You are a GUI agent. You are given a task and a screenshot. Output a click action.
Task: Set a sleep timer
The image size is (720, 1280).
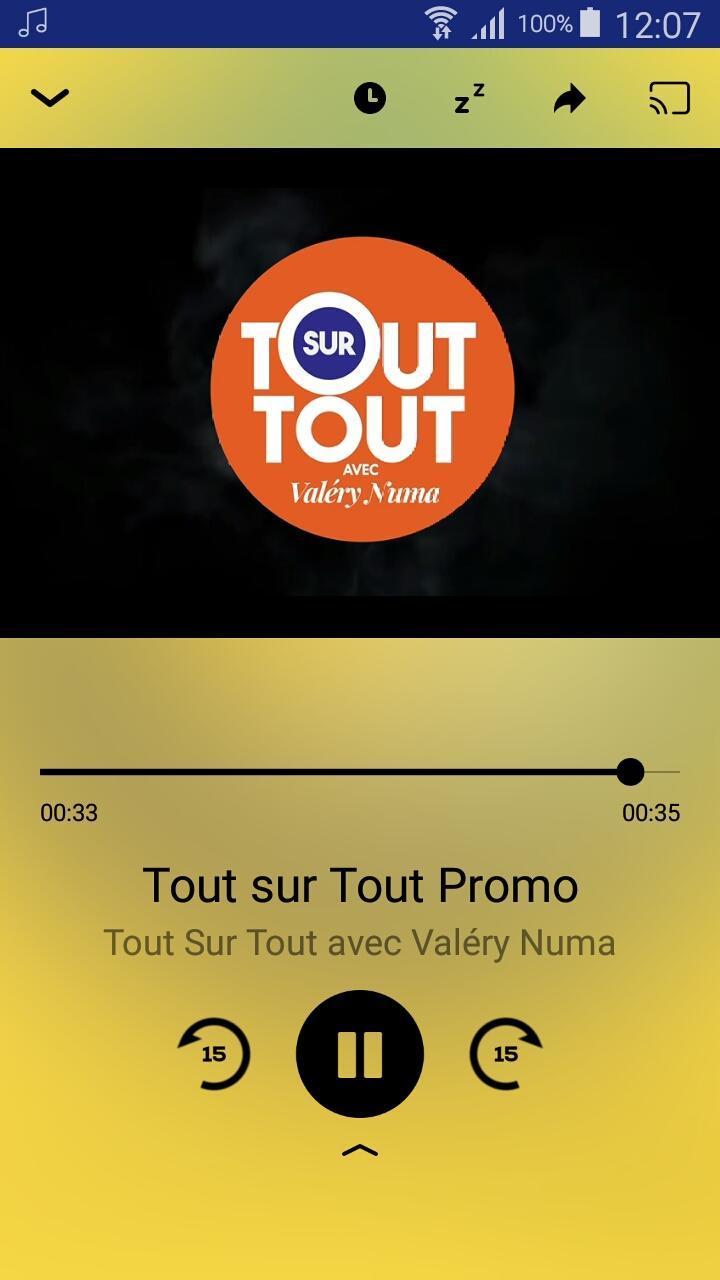469,99
